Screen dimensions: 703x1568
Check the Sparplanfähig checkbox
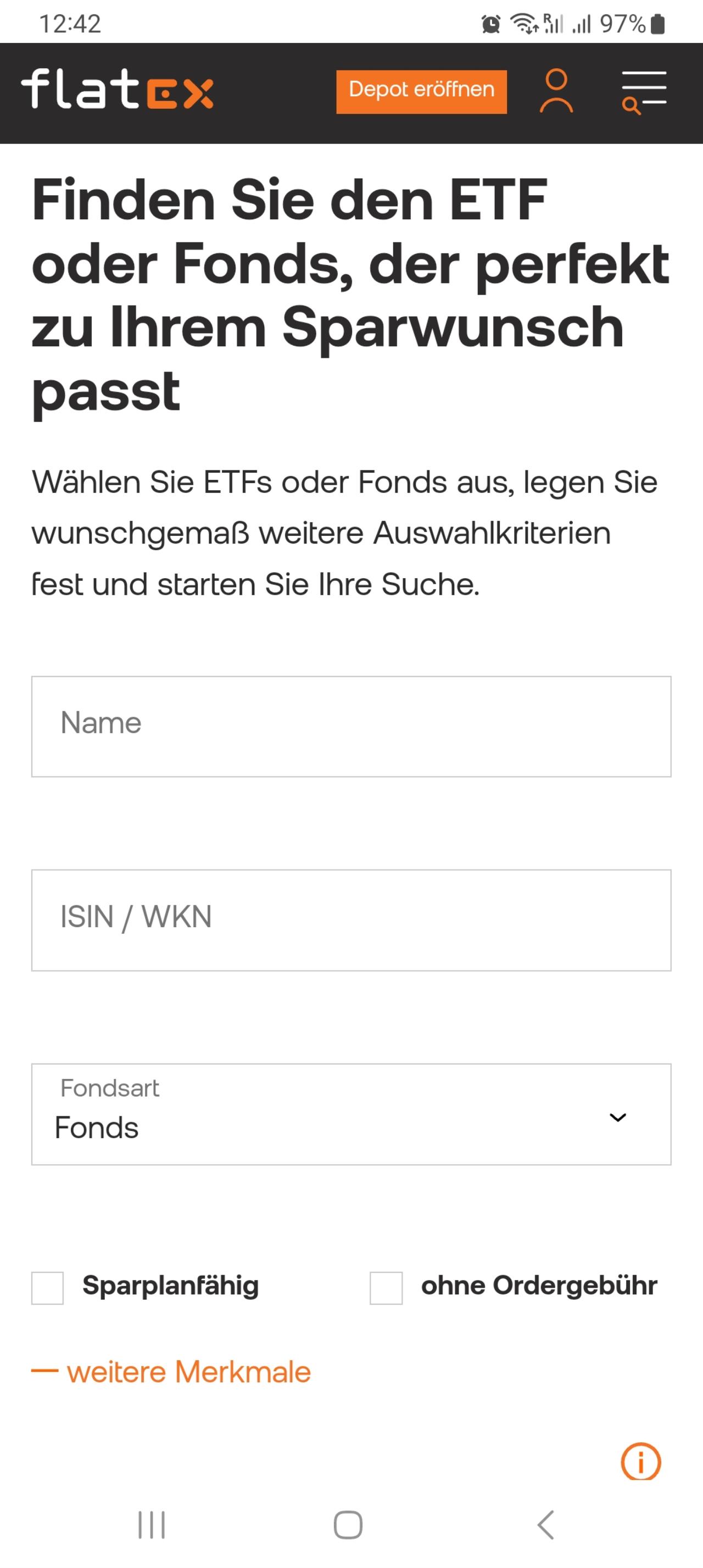(x=47, y=1288)
